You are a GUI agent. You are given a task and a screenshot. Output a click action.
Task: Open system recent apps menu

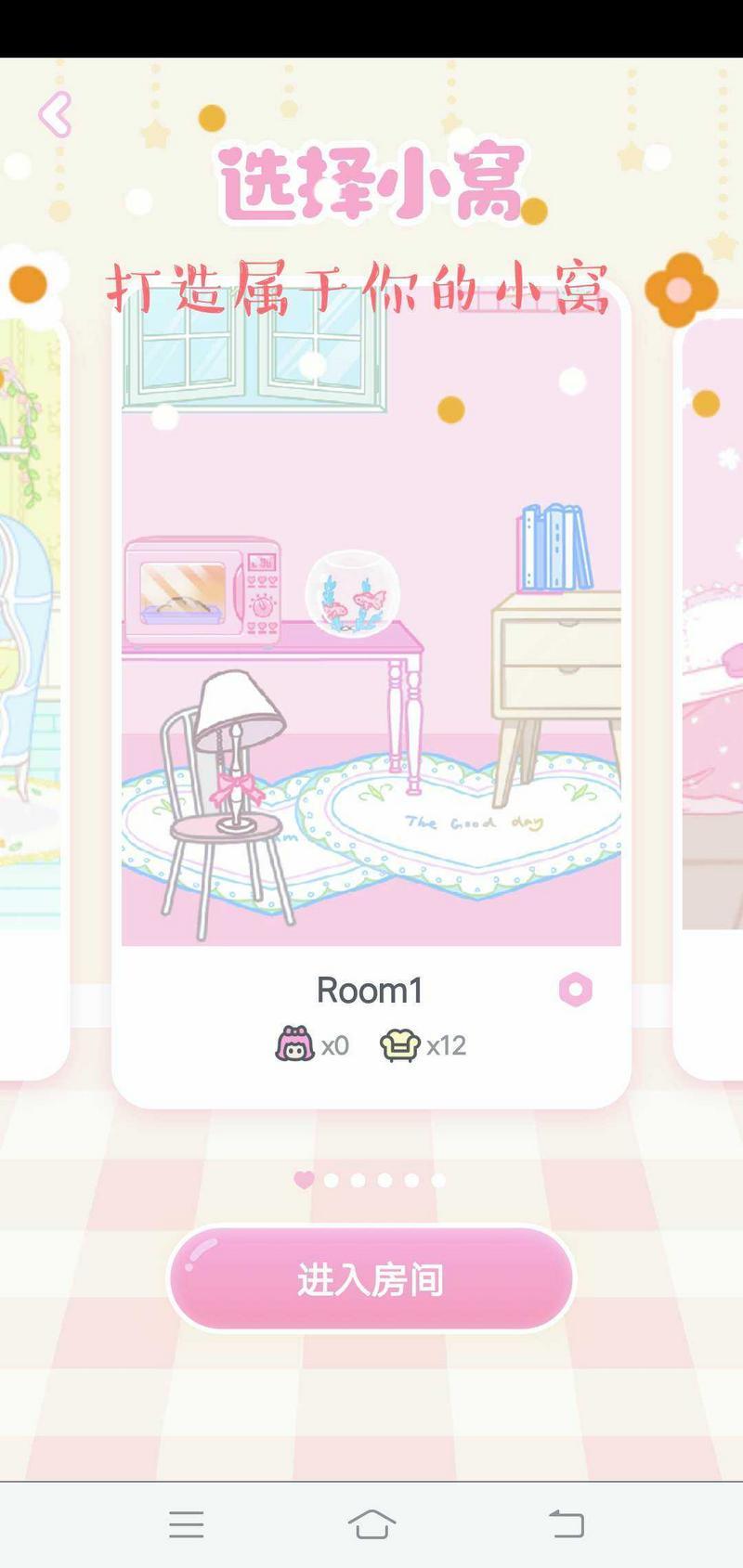(x=186, y=1524)
